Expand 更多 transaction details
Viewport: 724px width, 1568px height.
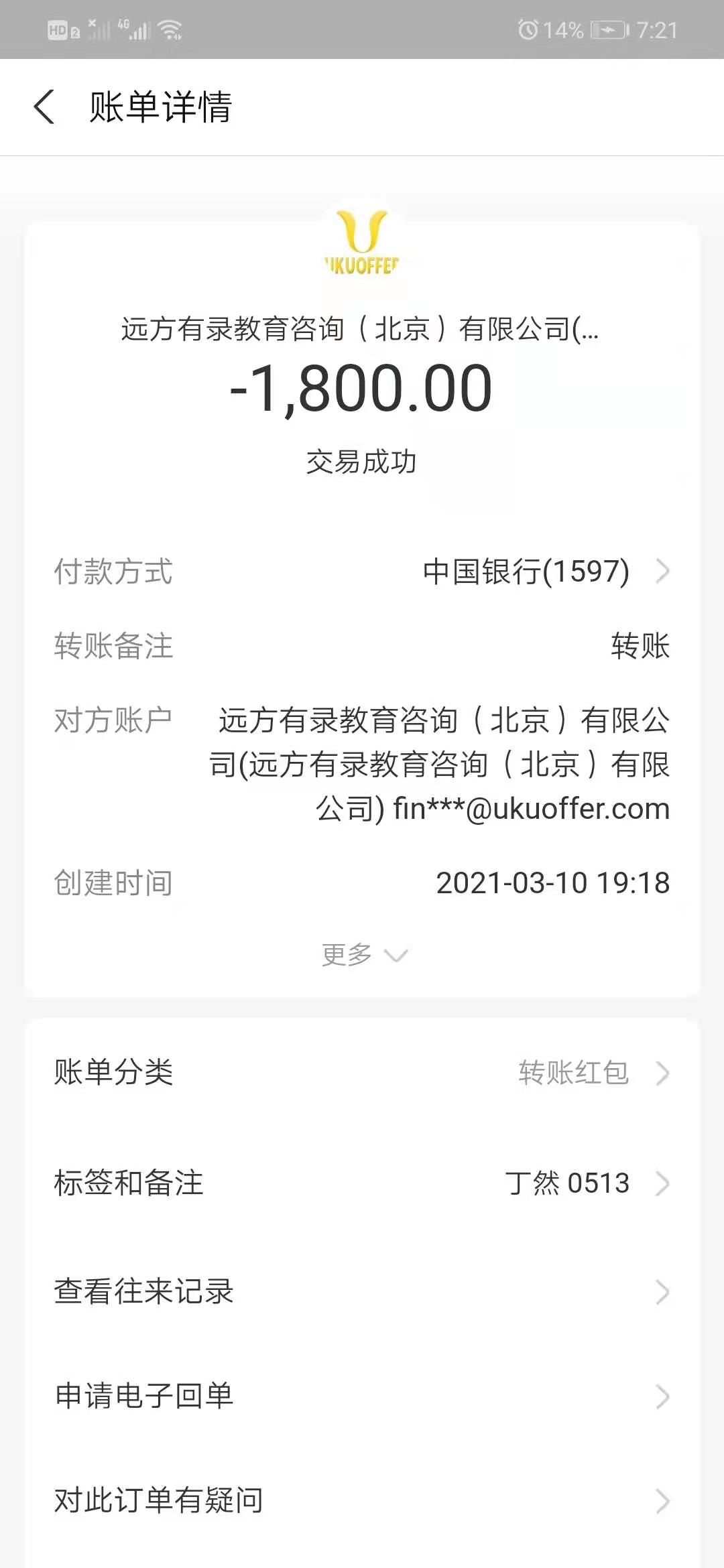[x=363, y=954]
